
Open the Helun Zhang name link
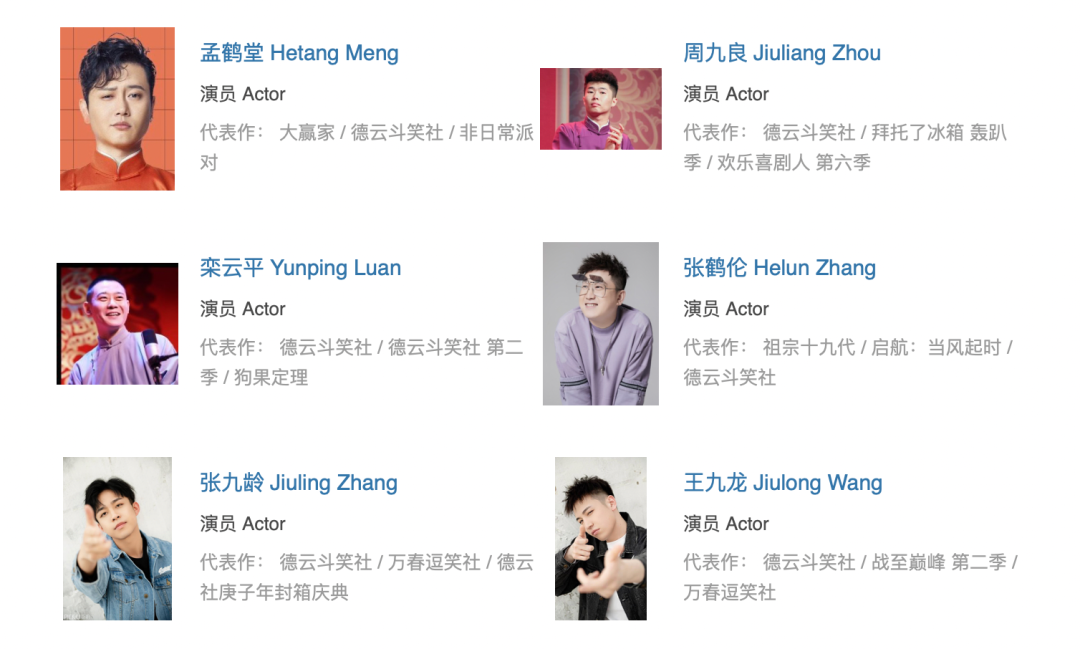click(779, 268)
